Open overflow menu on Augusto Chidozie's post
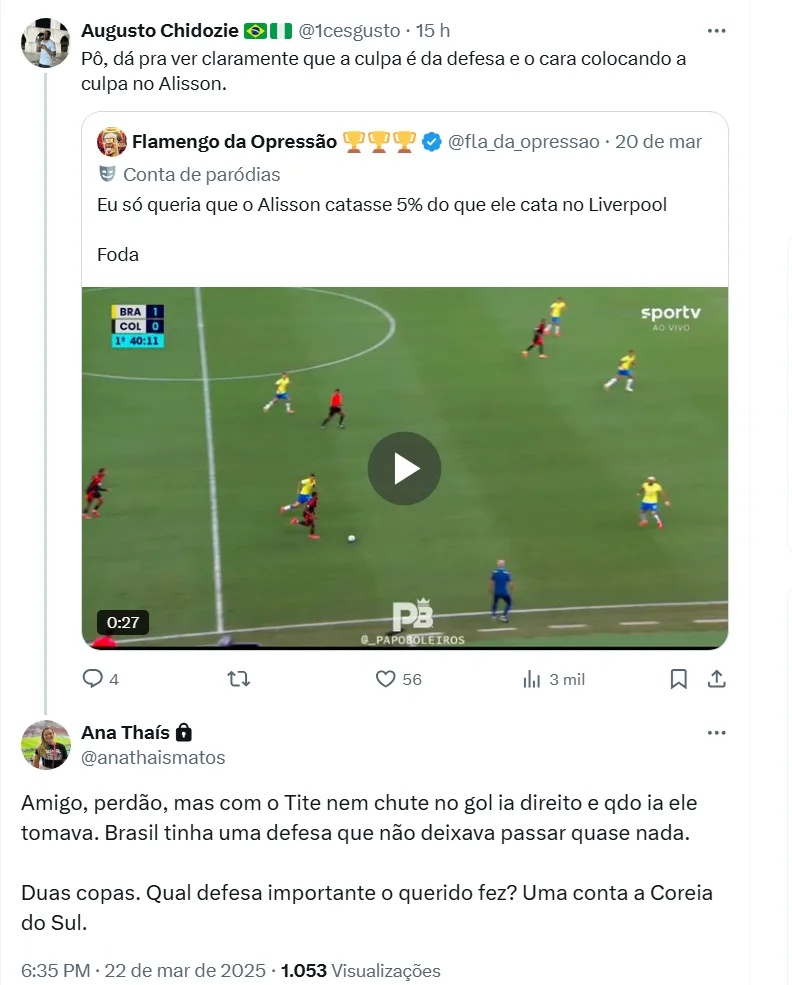792x985 pixels. 716,31
